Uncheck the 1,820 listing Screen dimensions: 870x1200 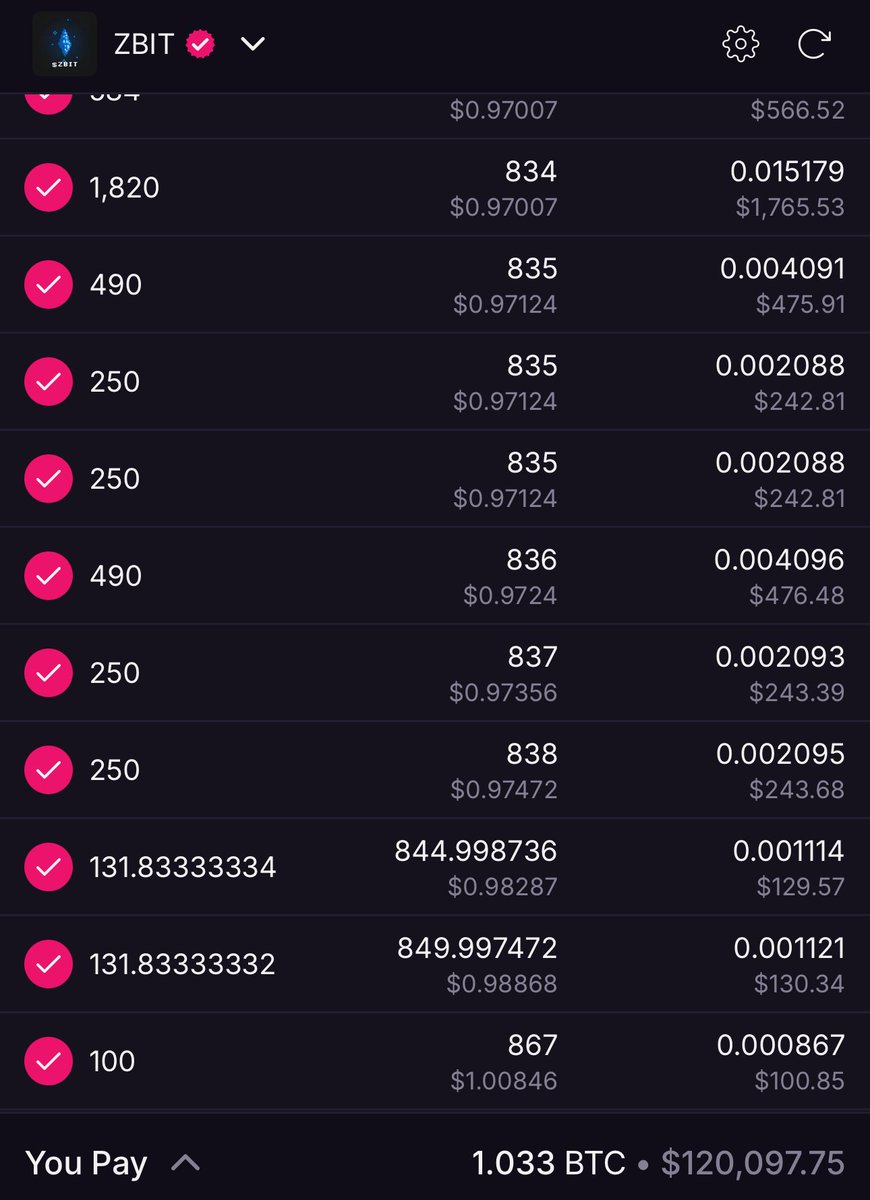tap(48, 187)
